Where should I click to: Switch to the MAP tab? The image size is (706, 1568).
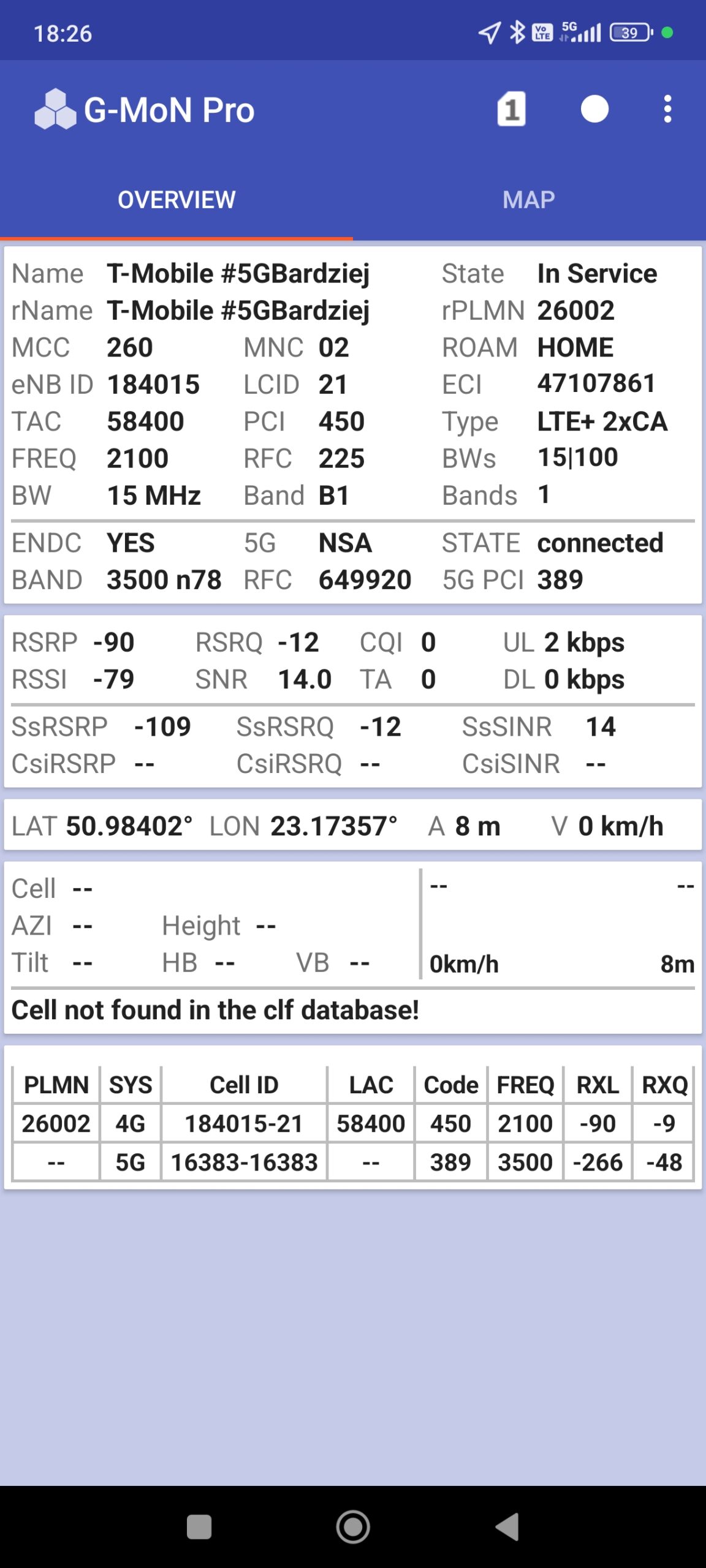[x=529, y=200]
